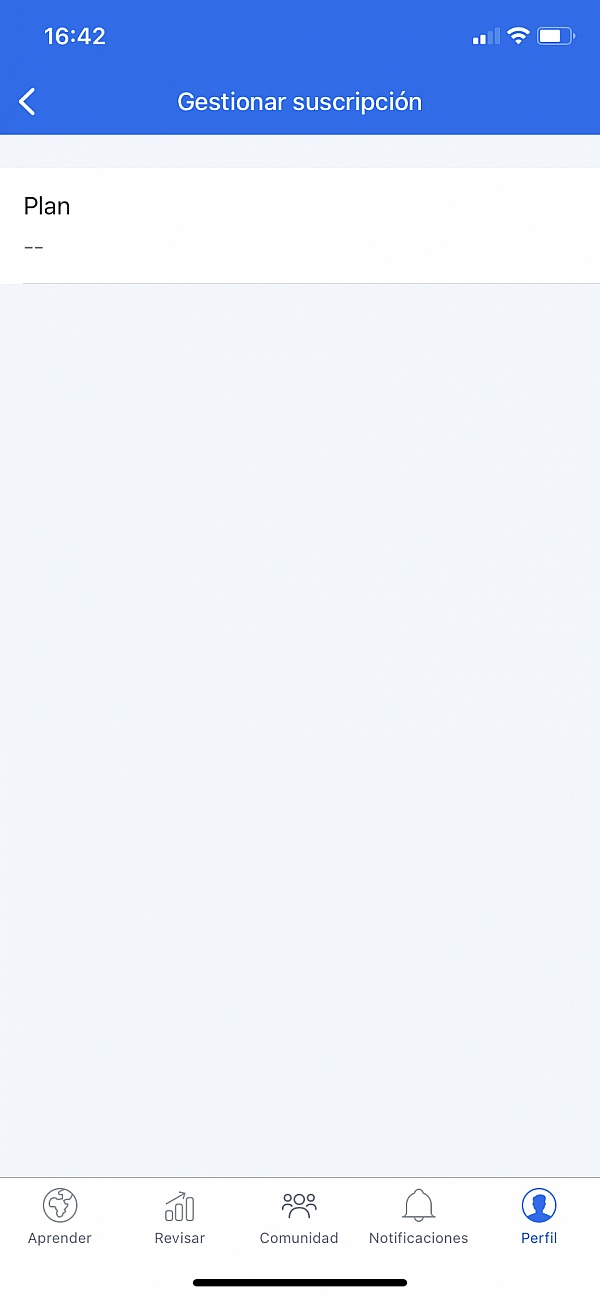Open the Notificaciones tab

(x=418, y=1216)
